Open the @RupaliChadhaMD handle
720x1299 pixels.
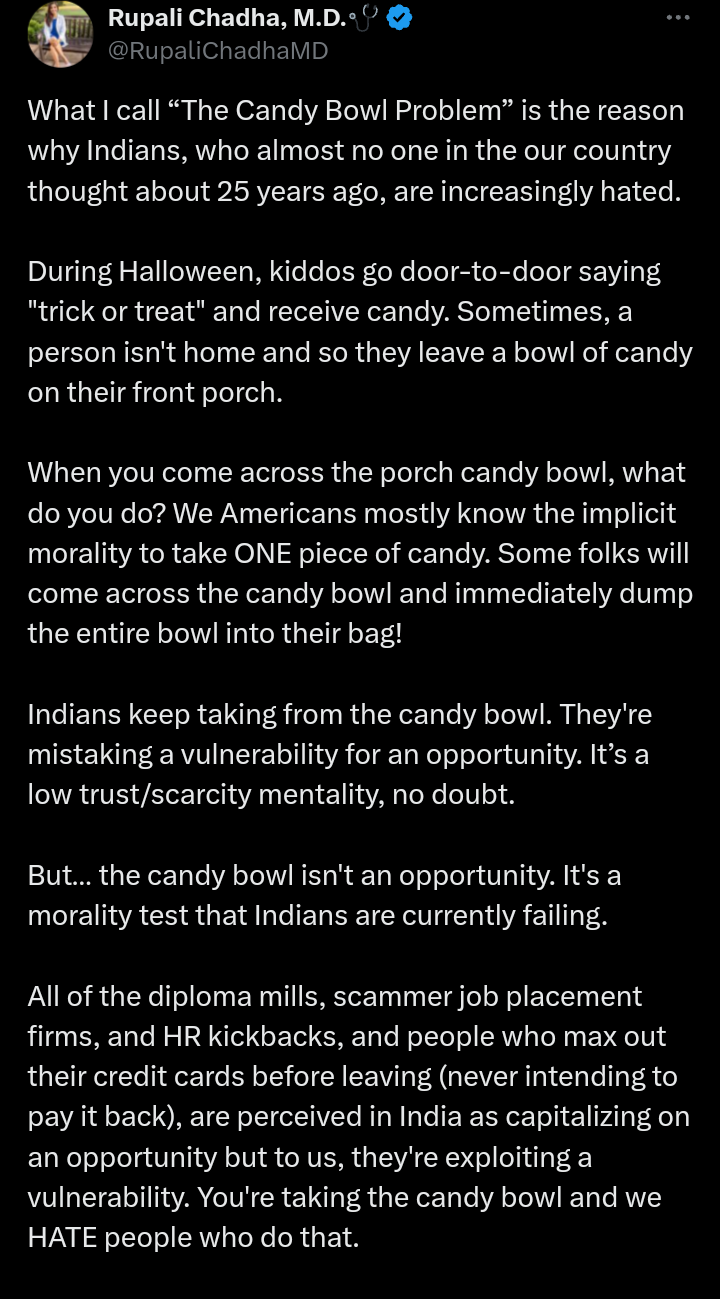click(x=217, y=50)
